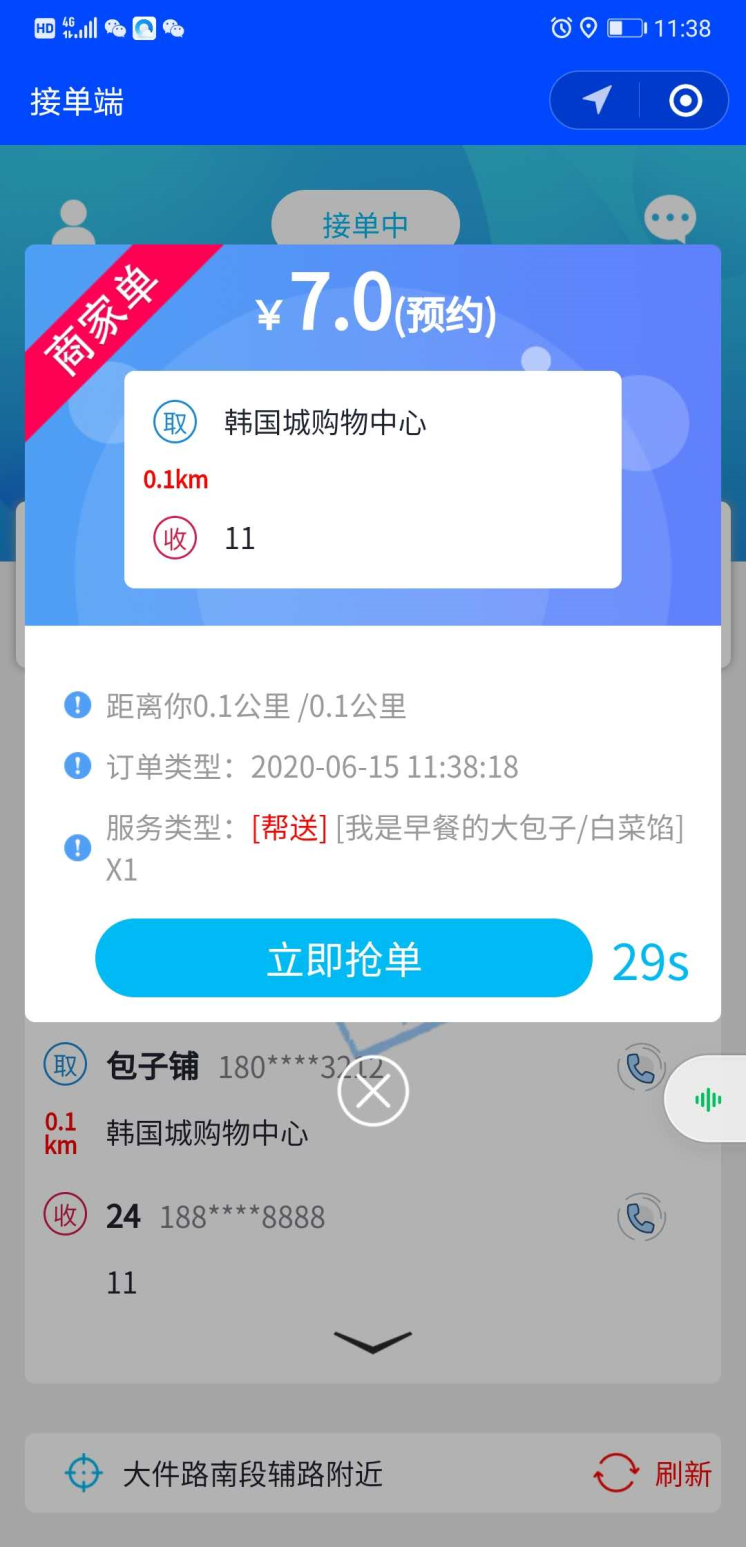Viewport: 746px width, 1547px height.
Task: Refresh location with 刷新
Action: point(653,1473)
